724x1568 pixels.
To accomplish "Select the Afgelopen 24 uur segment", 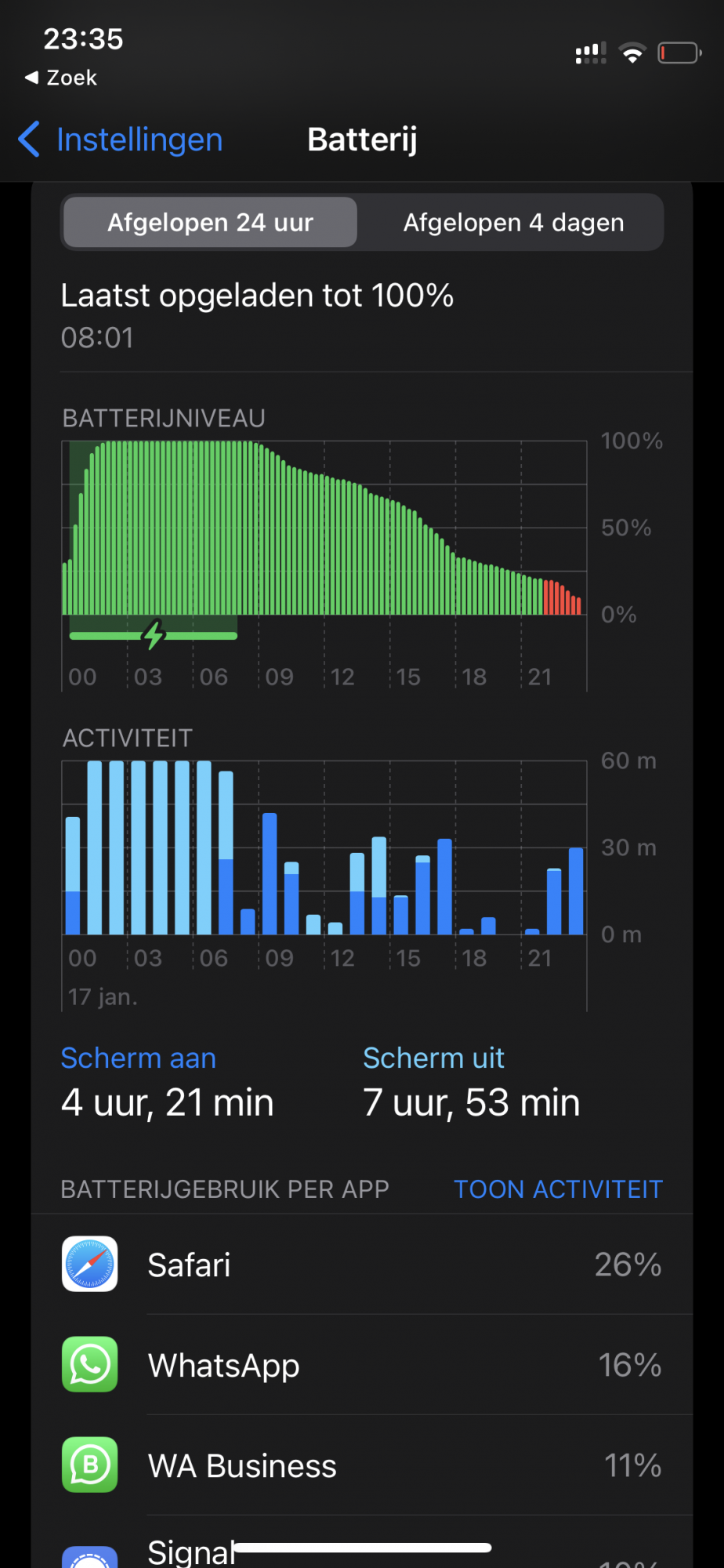I will 210,223.
